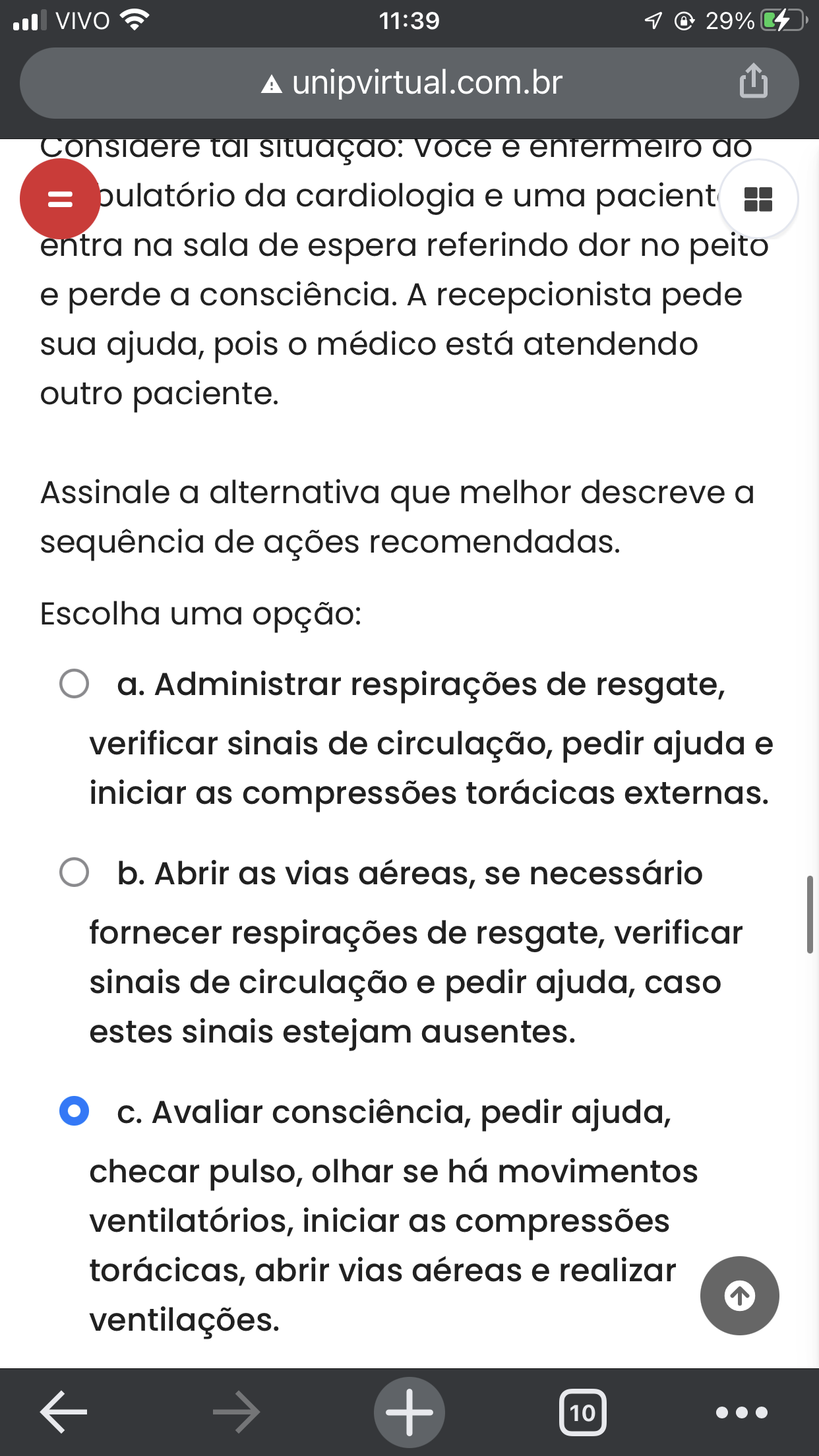Go back to the previous page

coord(63,1412)
